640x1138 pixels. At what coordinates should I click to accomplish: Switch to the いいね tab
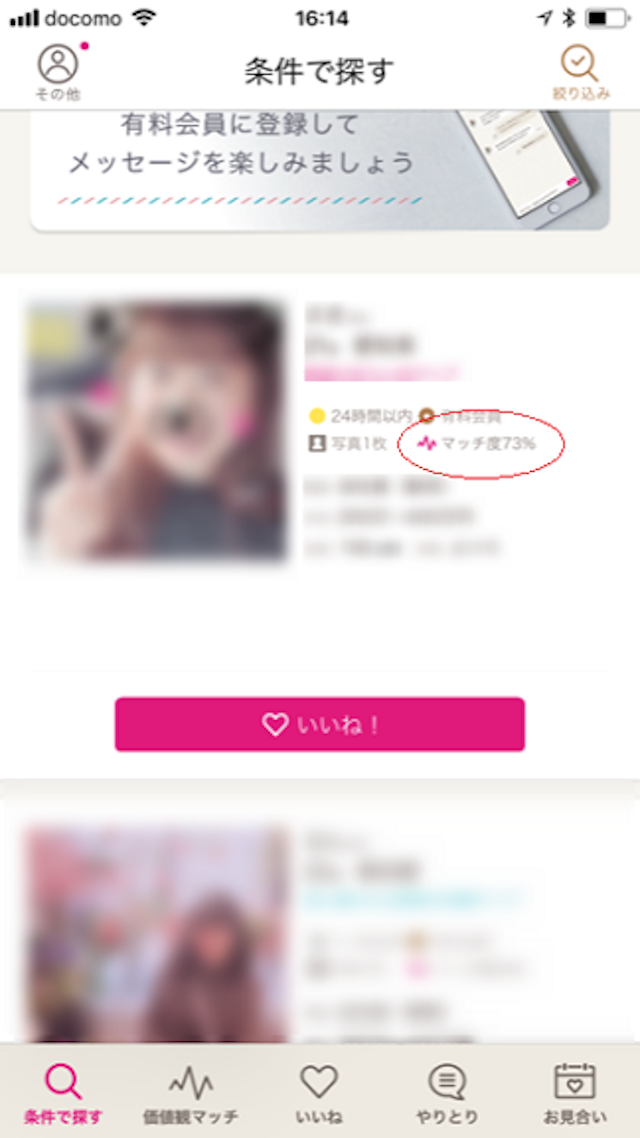[x=319, y=1094]
